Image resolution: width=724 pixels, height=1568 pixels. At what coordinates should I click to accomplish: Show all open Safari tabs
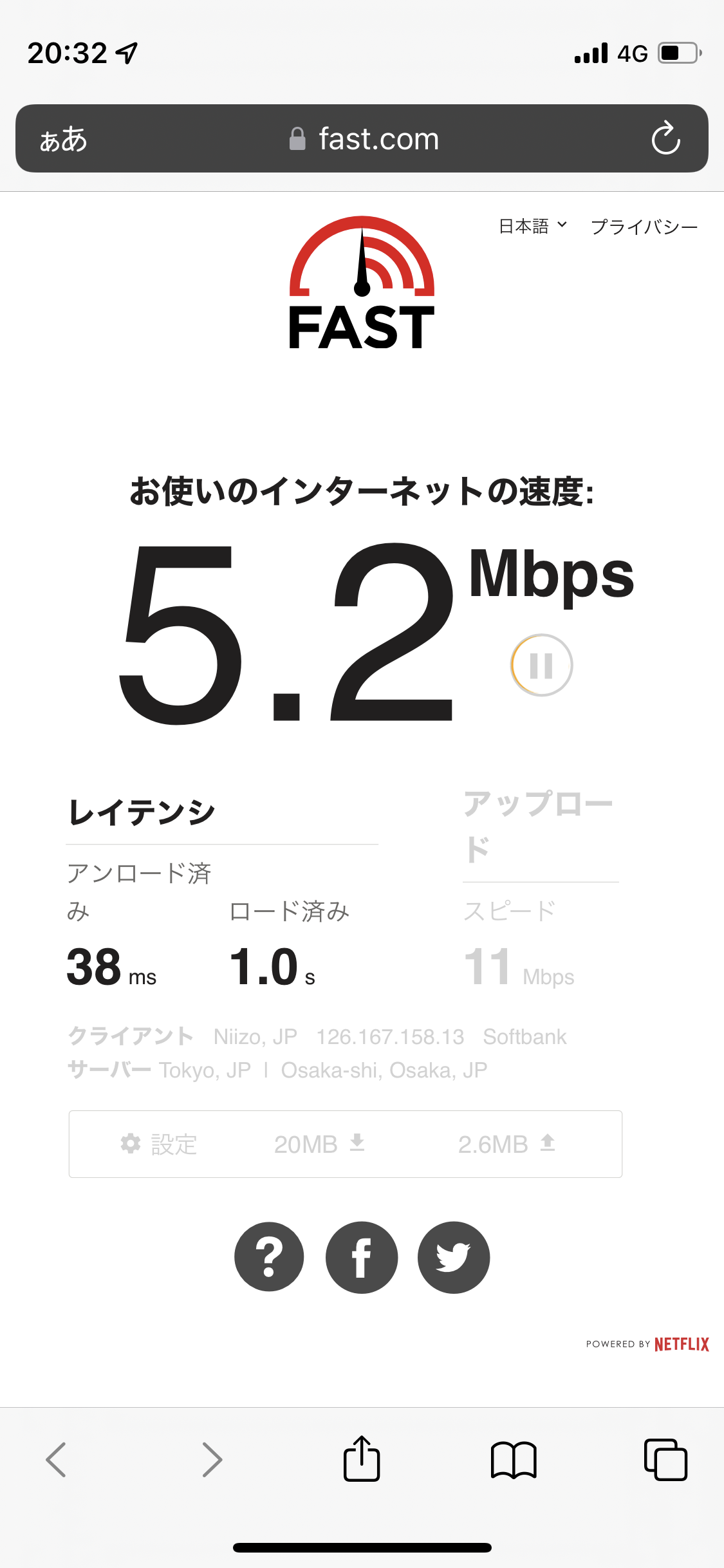pos(665,1459)
